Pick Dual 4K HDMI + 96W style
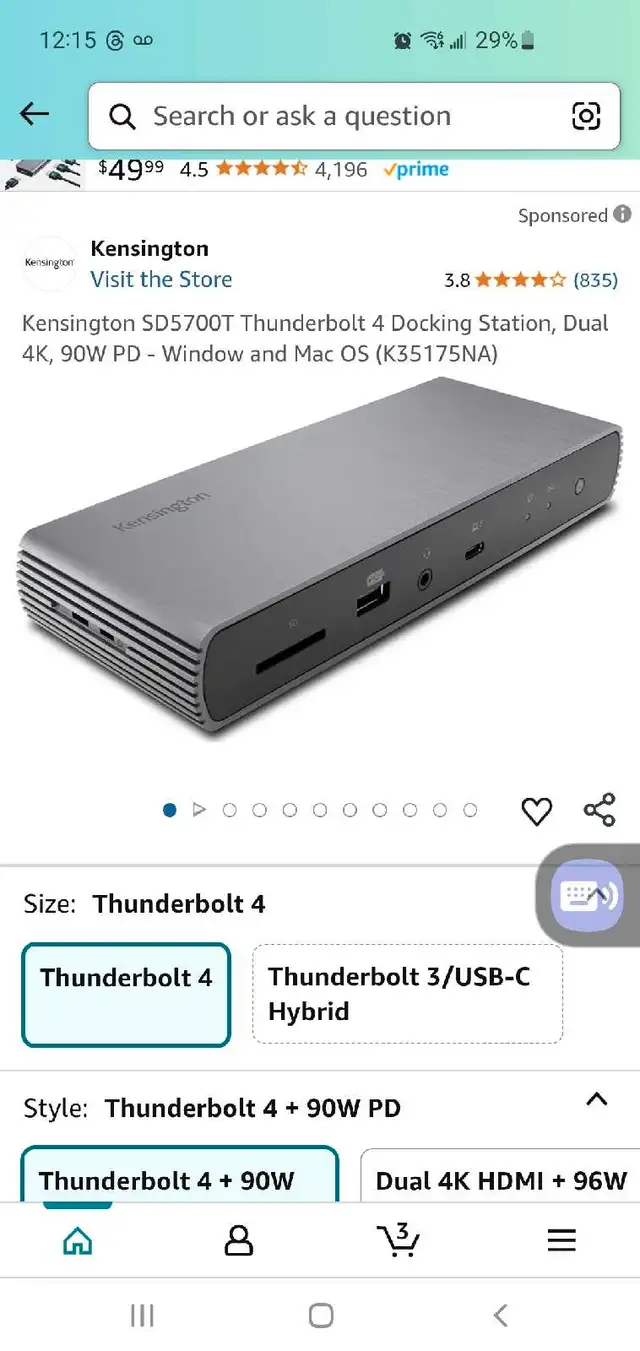The width and height of the screenshot is (640, 1351). pos(500,1180)
